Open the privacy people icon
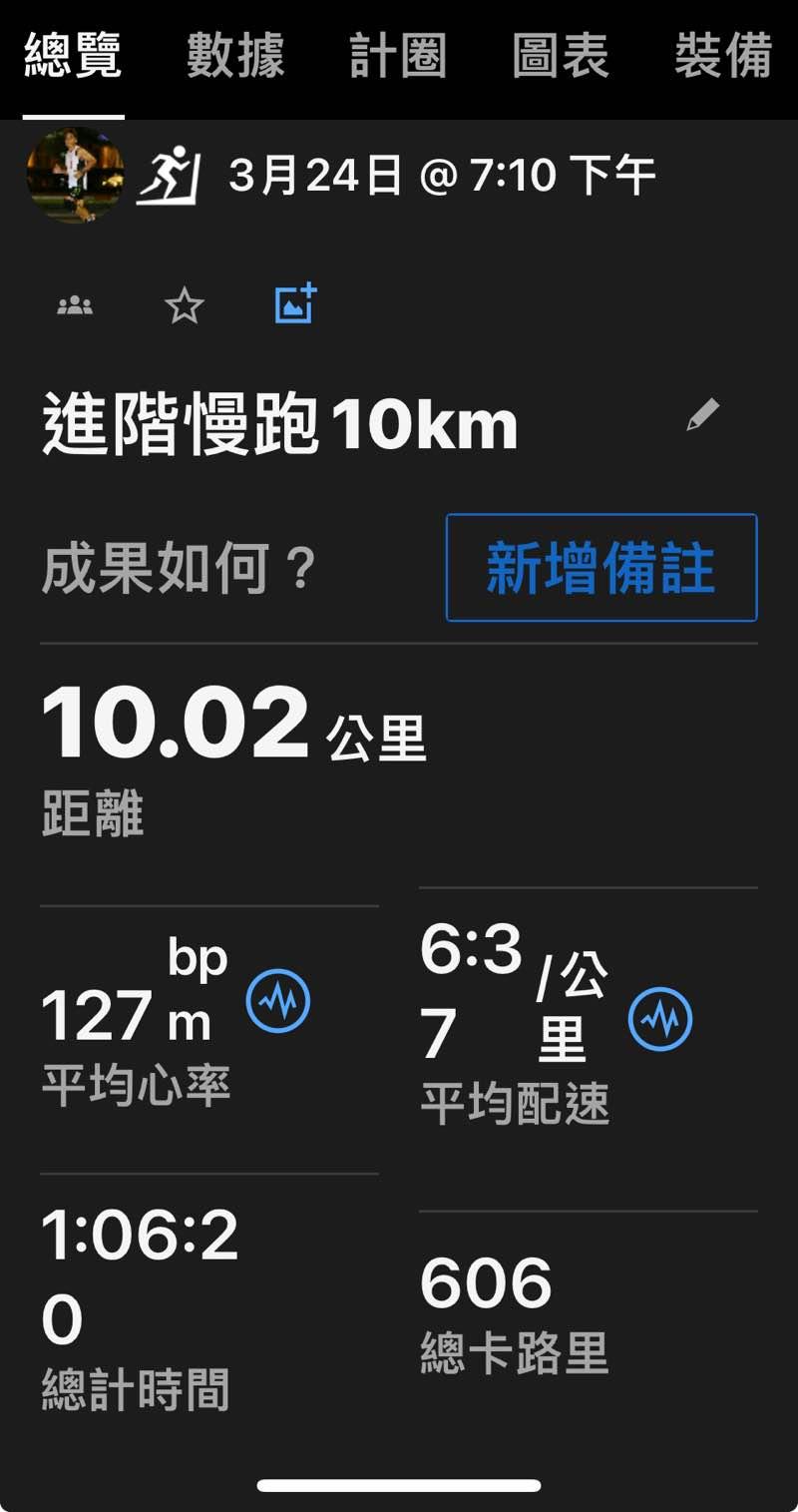The height and width of the screenshot is (1512, 798). pyautogui.click(x=75, y=306)
